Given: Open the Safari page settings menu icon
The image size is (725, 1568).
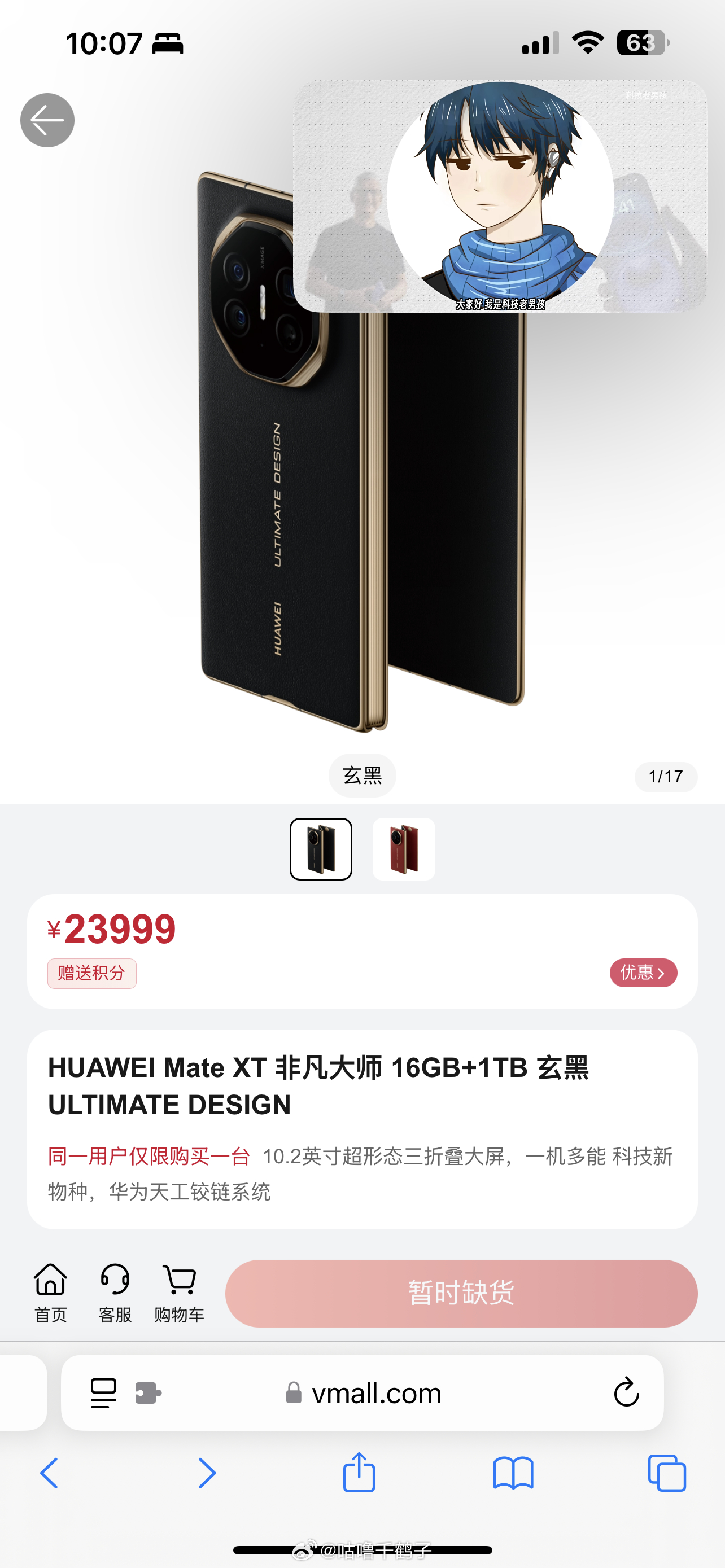Looking at the screenshot, I should tap(103, 1392).
